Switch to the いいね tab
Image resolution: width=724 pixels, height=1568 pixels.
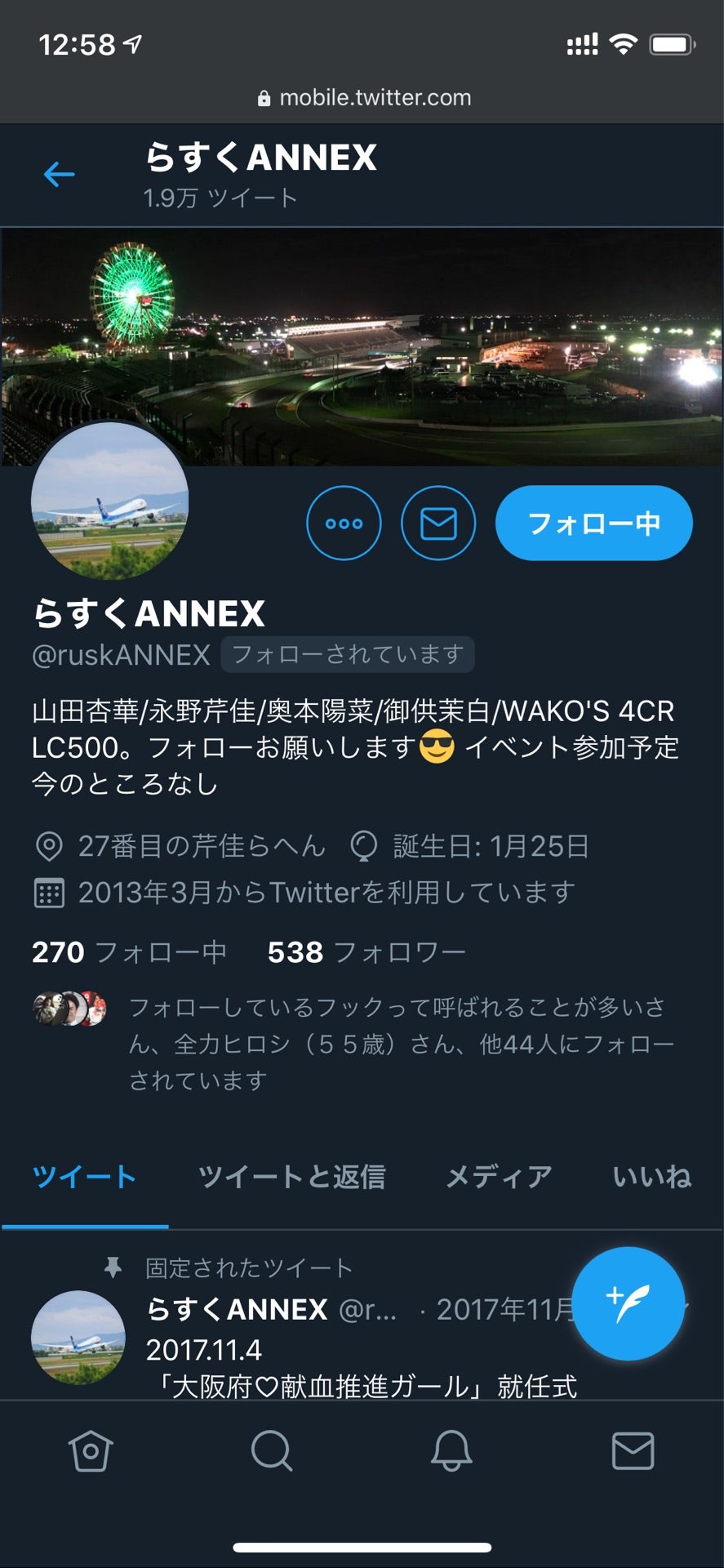point(651,1177)
